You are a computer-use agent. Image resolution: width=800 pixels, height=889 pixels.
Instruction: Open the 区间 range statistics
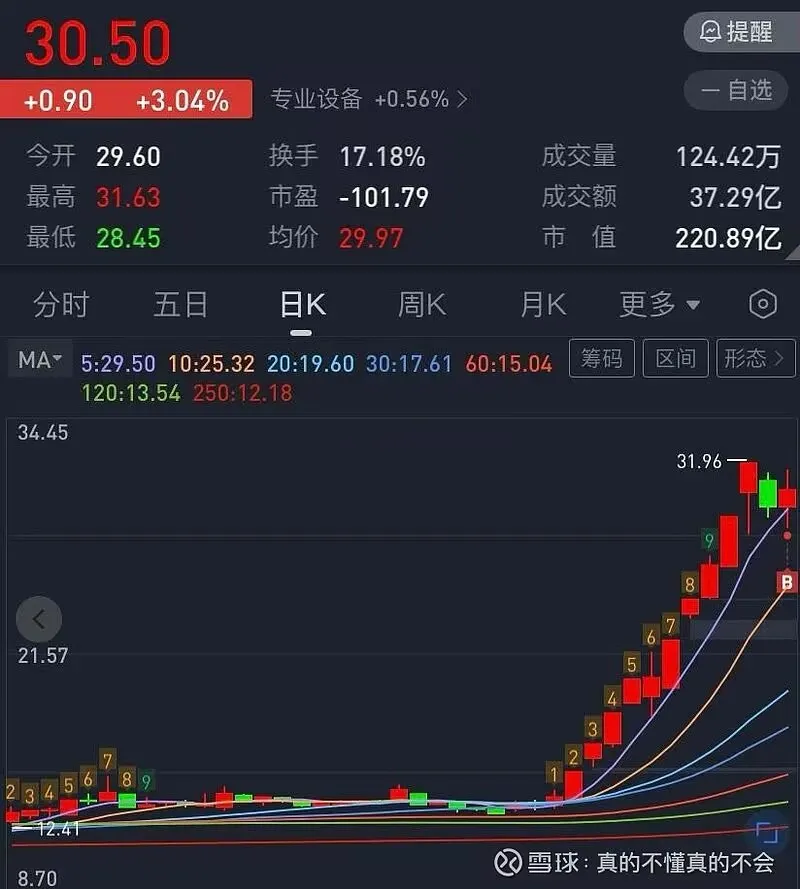click(x=676, y=359)
